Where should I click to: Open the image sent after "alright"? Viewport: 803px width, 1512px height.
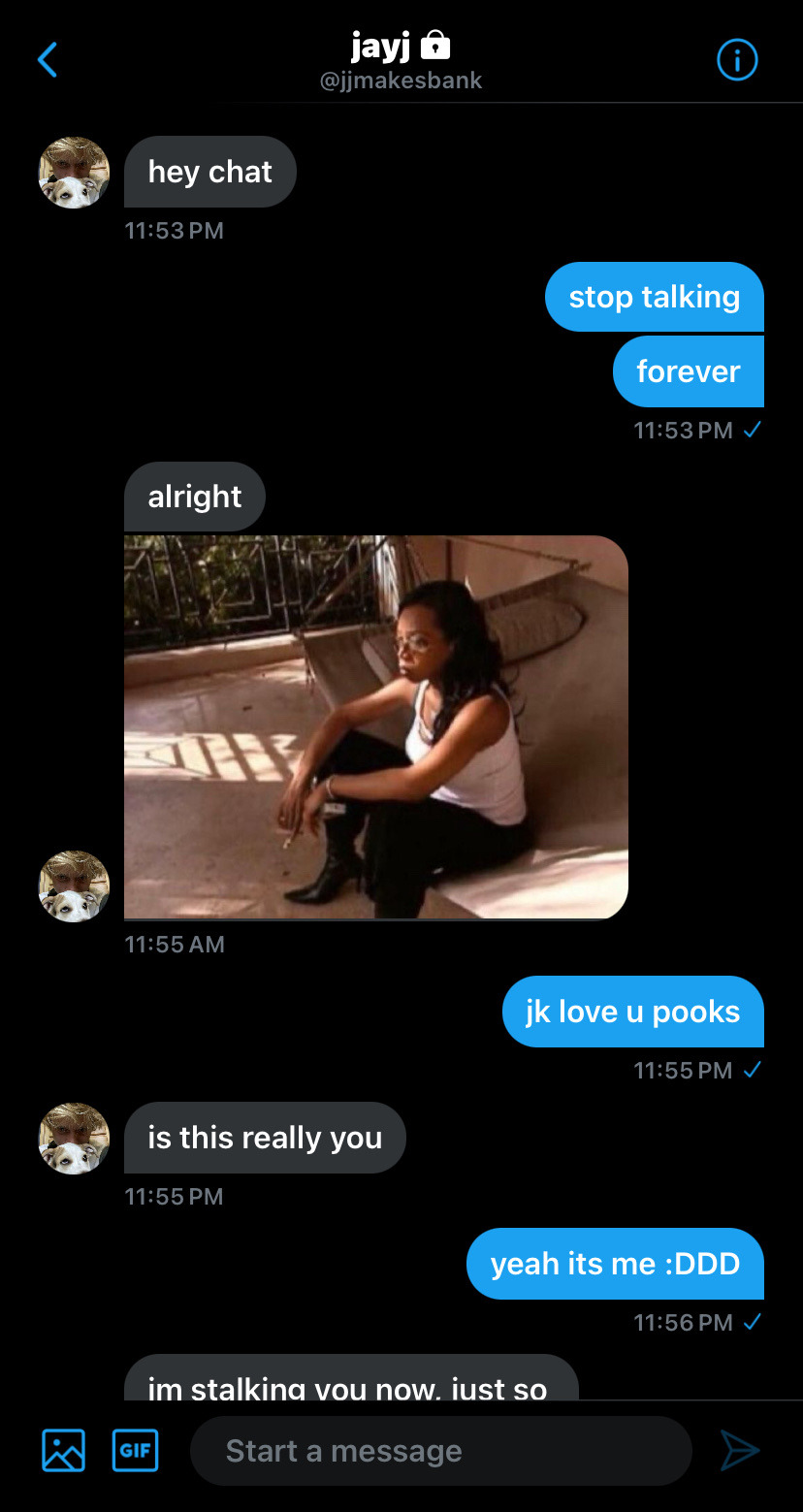pyautogui.click(x=375, y=726)
